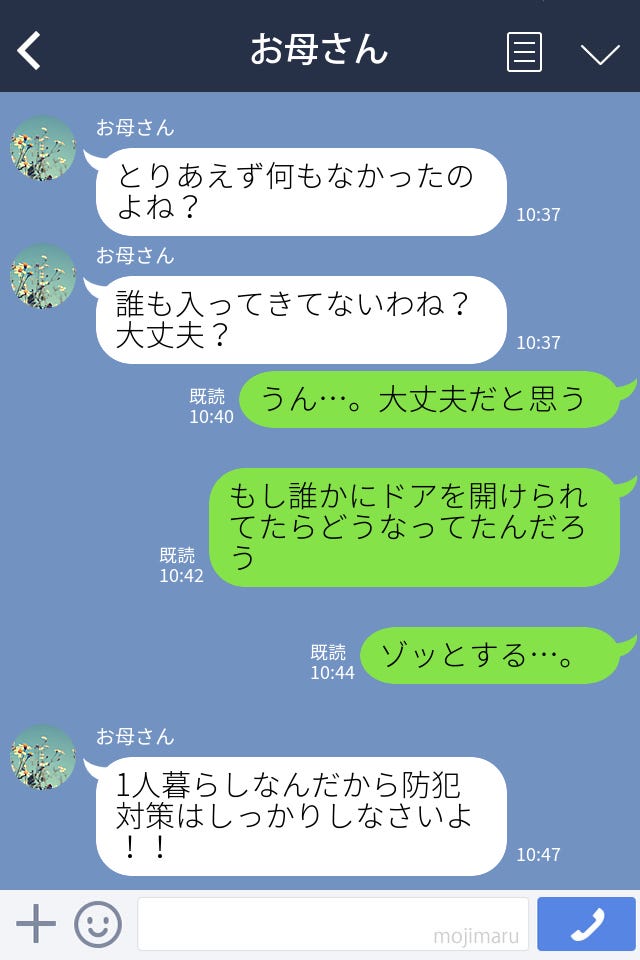Open the notes icon in the header
This screenshot has width=640, height=960.
(x=524, y=52)
